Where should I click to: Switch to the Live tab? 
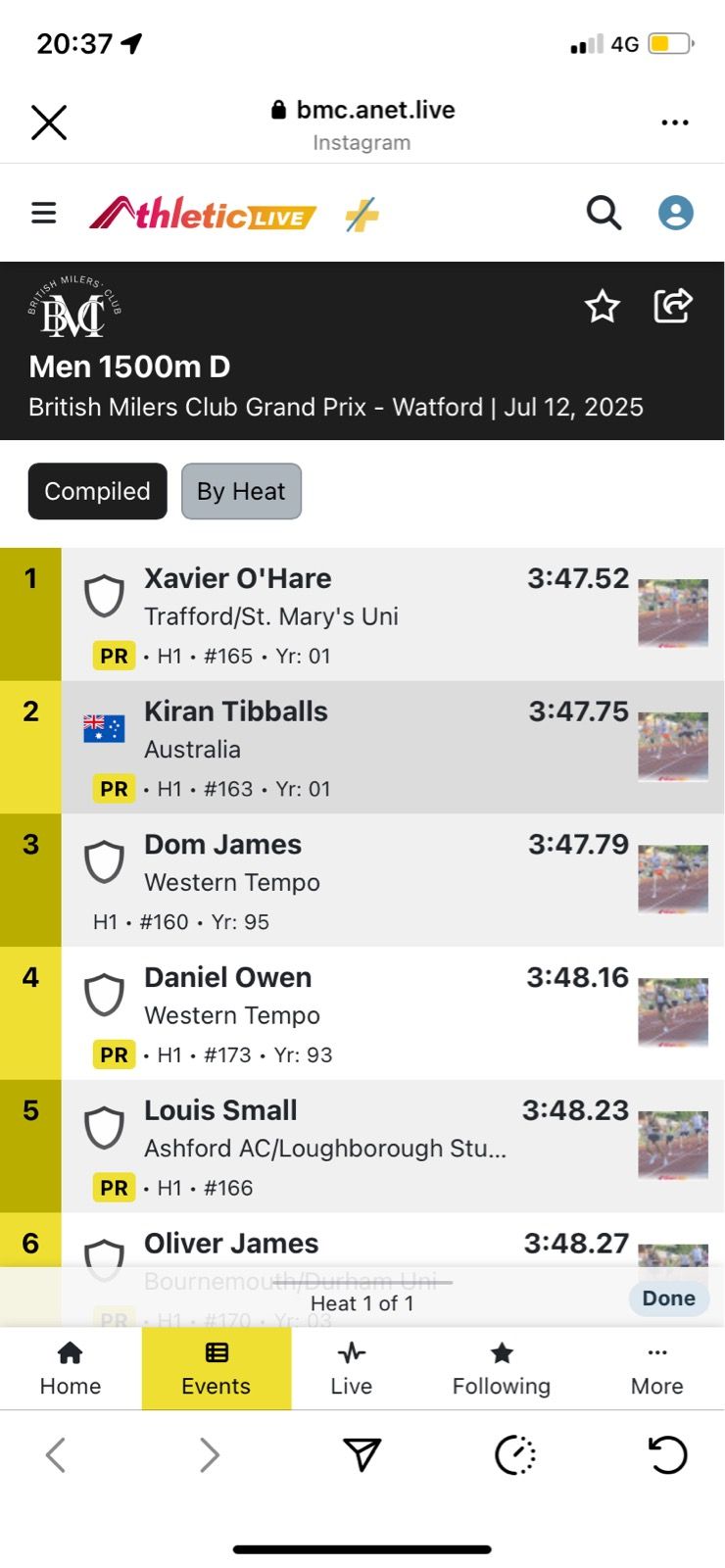pos(351,1369)
